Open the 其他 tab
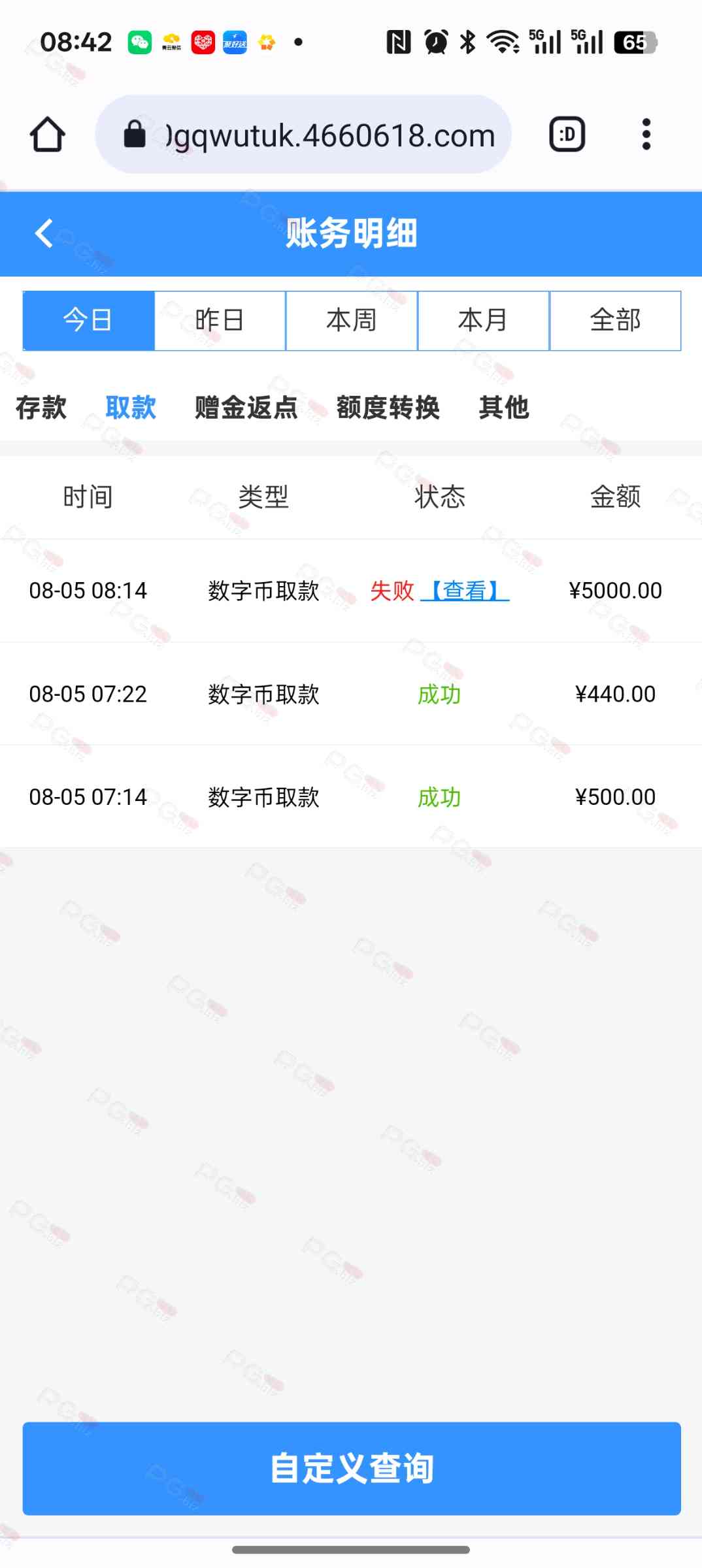Screen dimensions: 702x1568 [x=503, y=408]
